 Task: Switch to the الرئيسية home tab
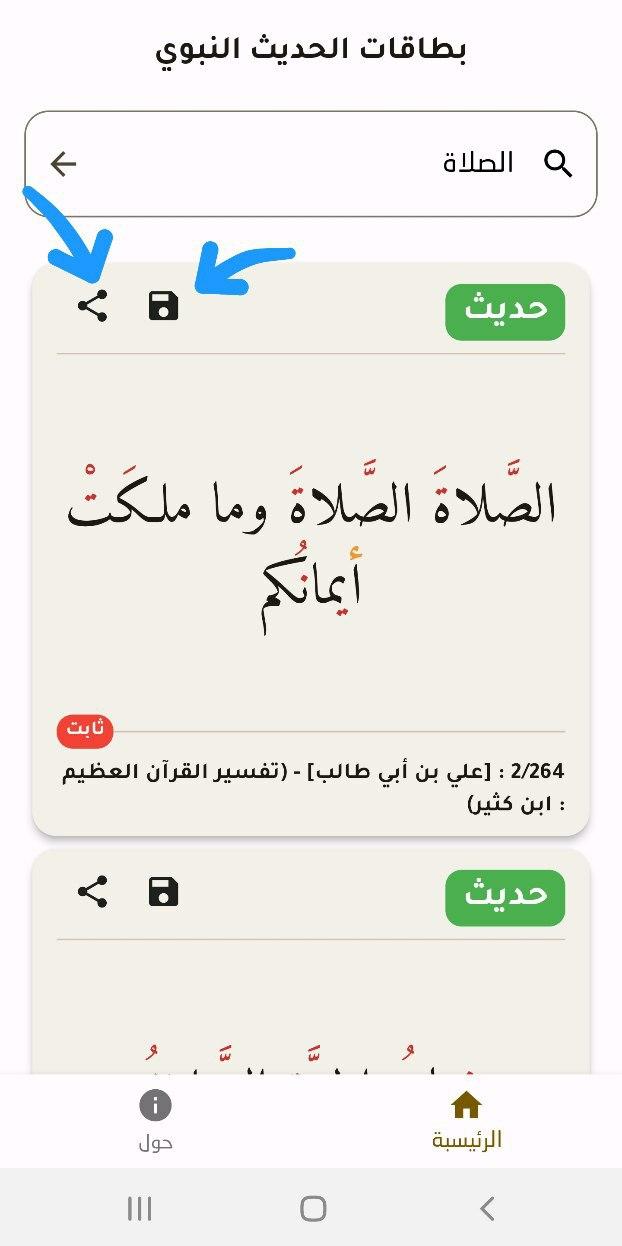(466, 1120)
